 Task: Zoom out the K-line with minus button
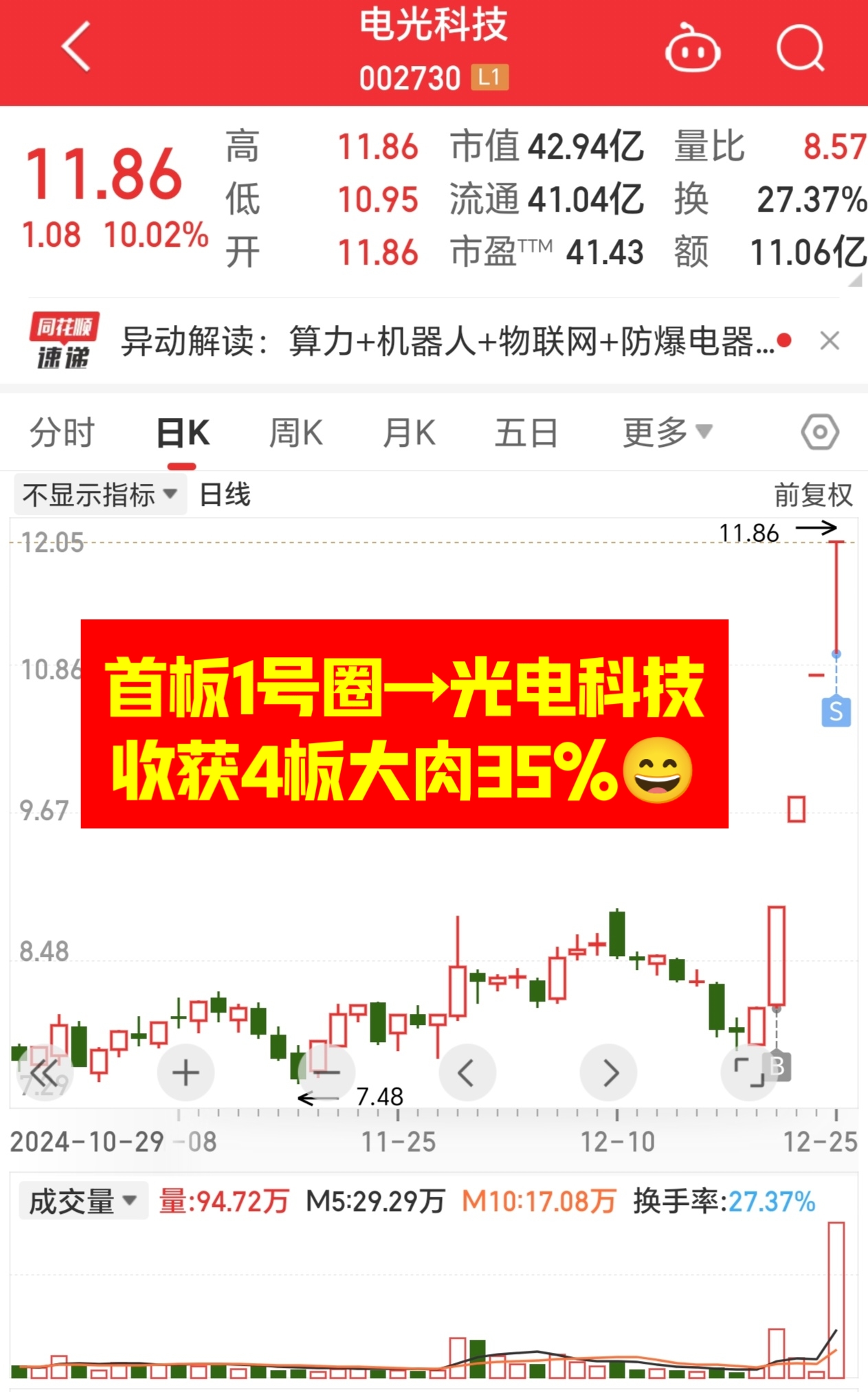(x=326, y=1072)
